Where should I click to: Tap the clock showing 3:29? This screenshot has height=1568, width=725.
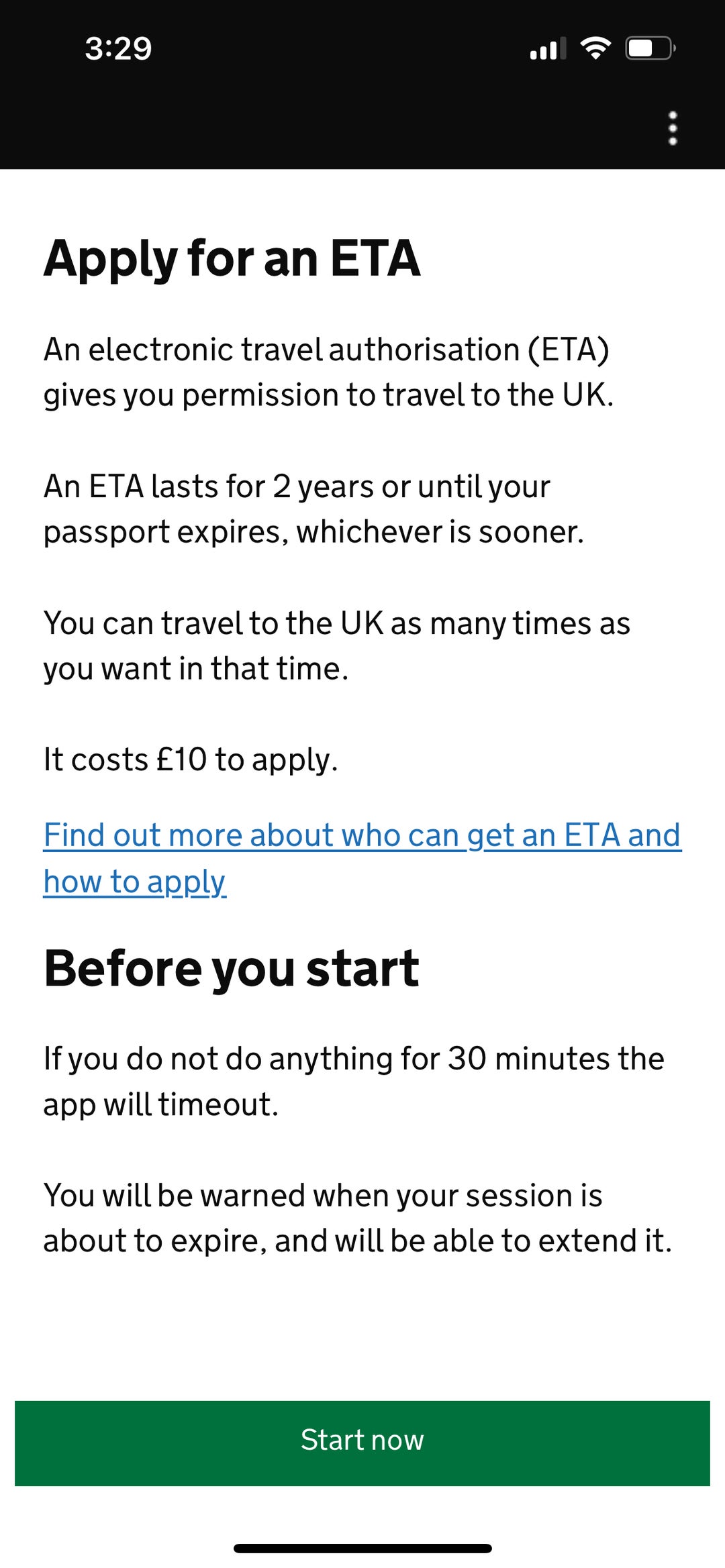tap(119, 47)
